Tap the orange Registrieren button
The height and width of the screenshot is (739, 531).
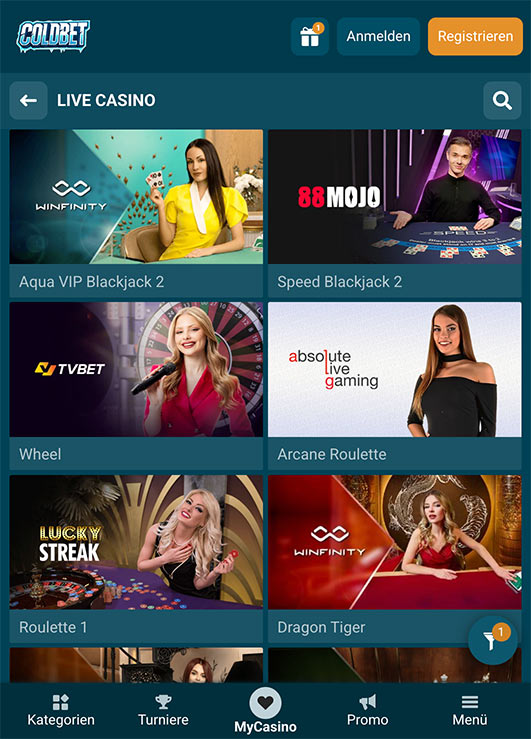(x=475, y=36)
